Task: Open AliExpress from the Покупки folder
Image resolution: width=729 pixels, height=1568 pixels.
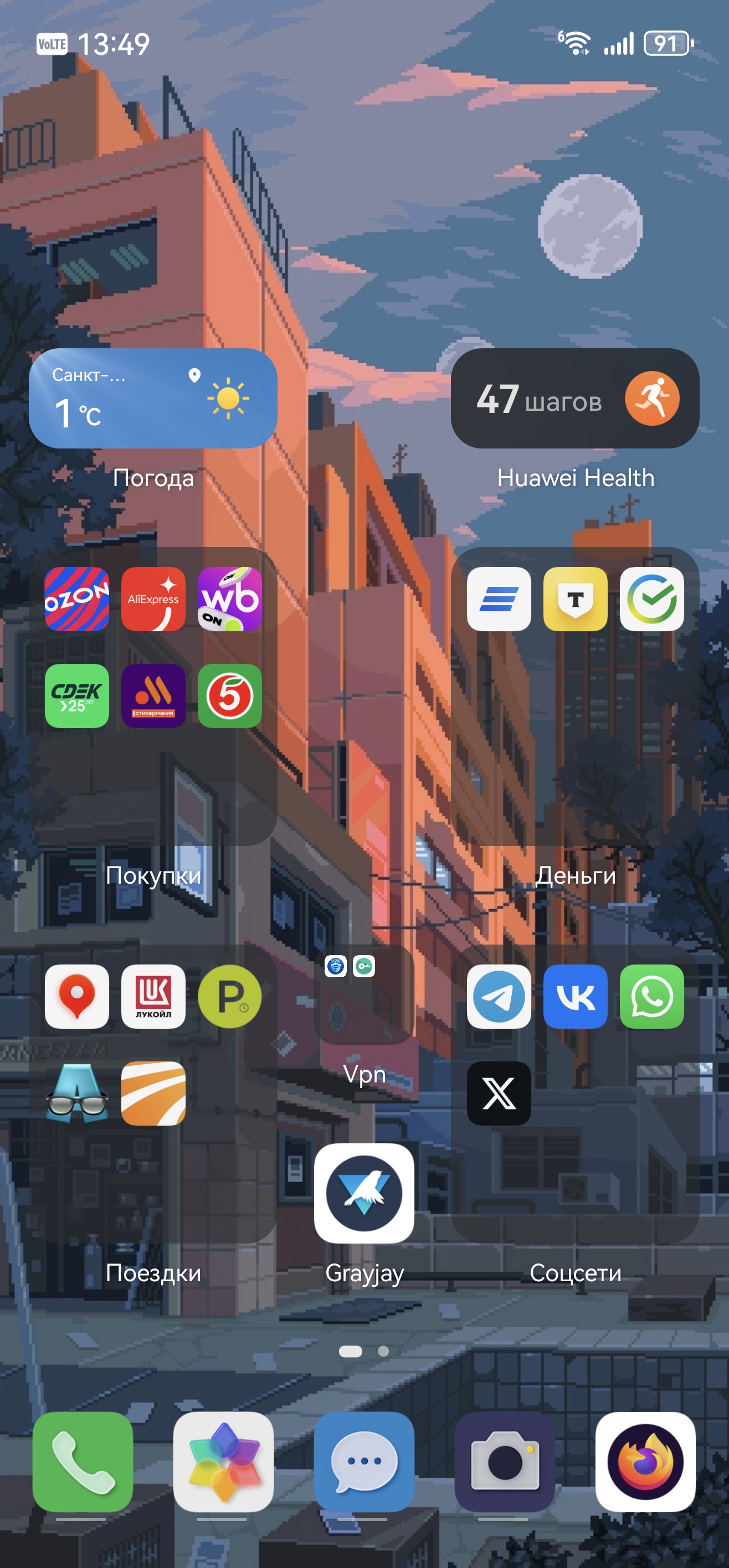Action: (x=153, y=599)
